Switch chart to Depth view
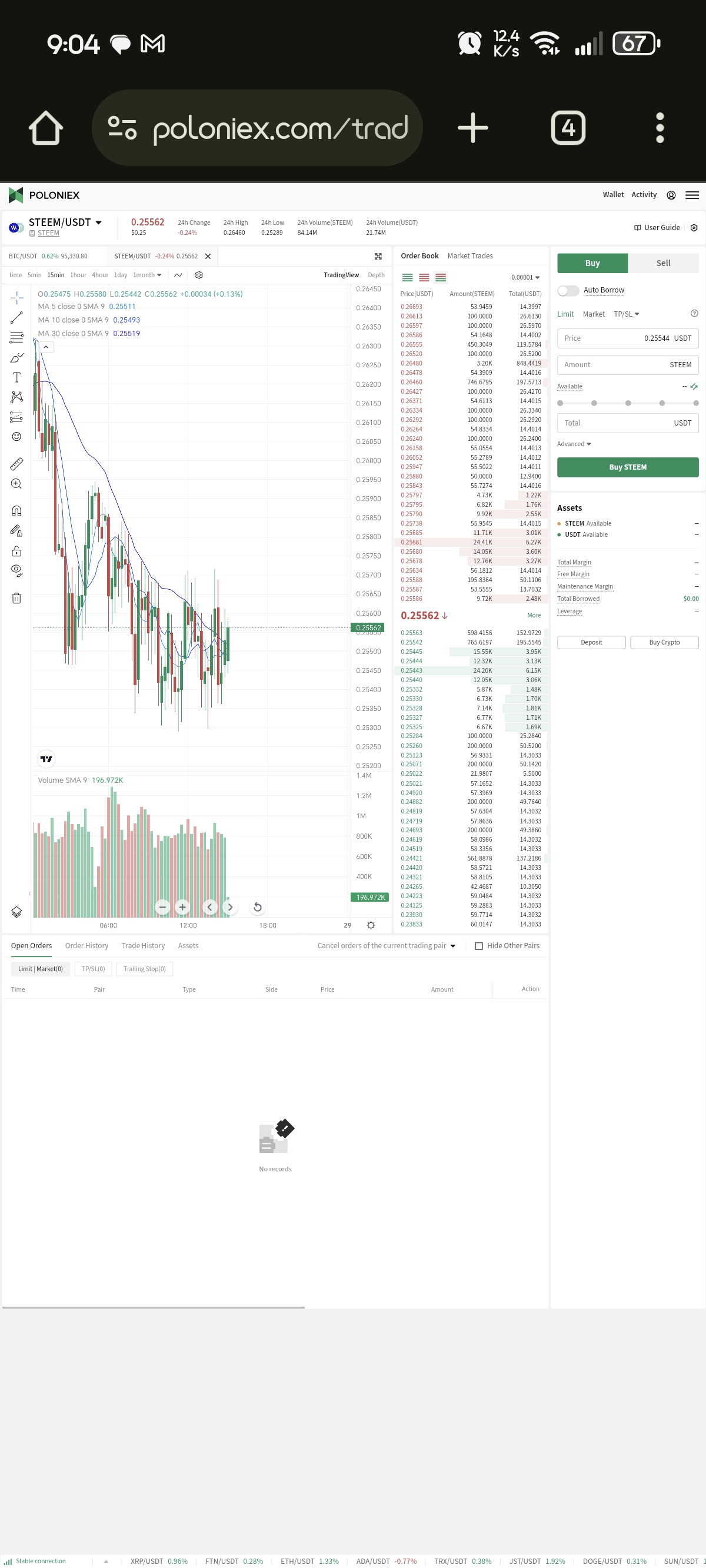The image size is (706, 1568). [x=376, y=275]
